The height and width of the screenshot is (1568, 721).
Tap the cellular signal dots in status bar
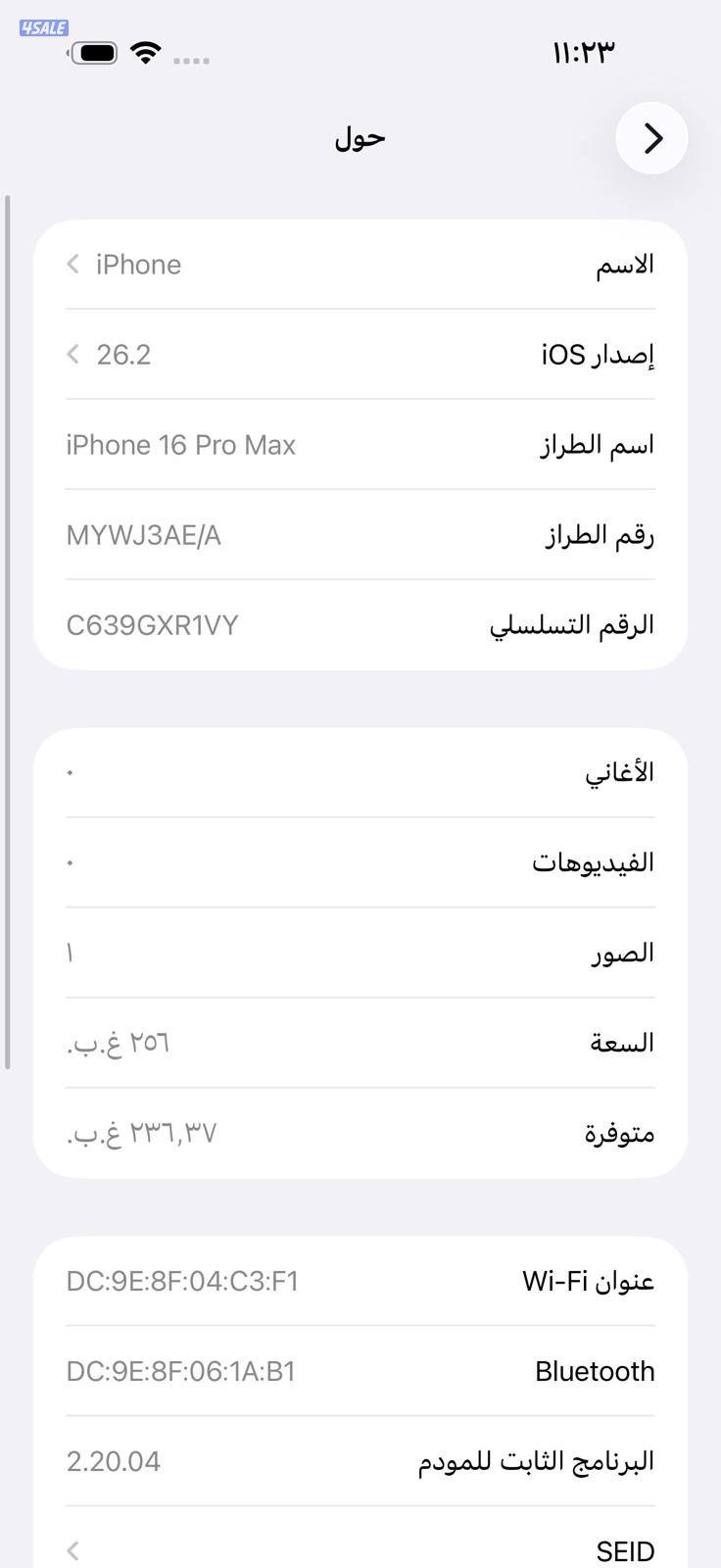192,60
